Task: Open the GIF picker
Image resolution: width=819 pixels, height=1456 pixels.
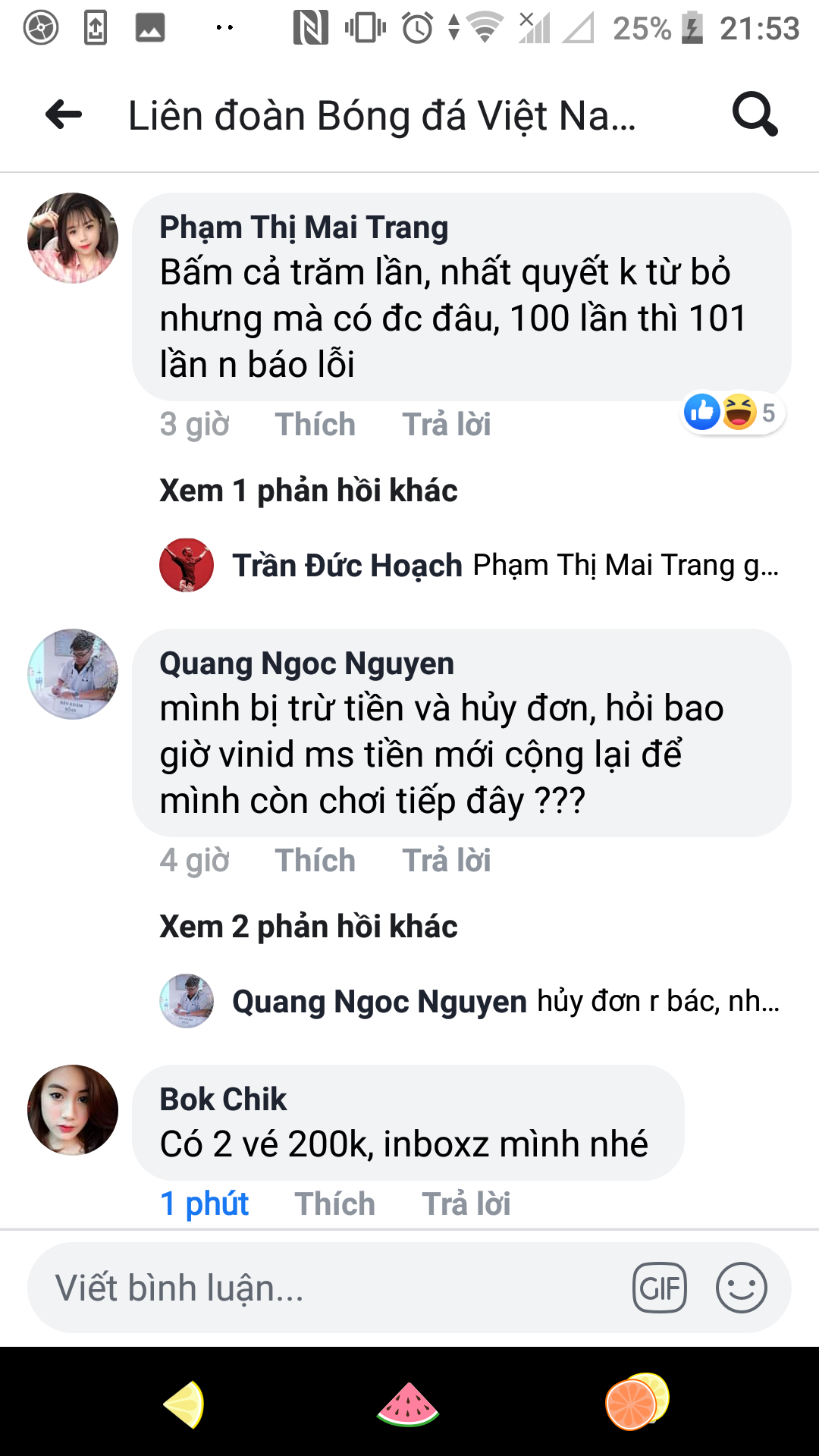Action: point(659,1288)
